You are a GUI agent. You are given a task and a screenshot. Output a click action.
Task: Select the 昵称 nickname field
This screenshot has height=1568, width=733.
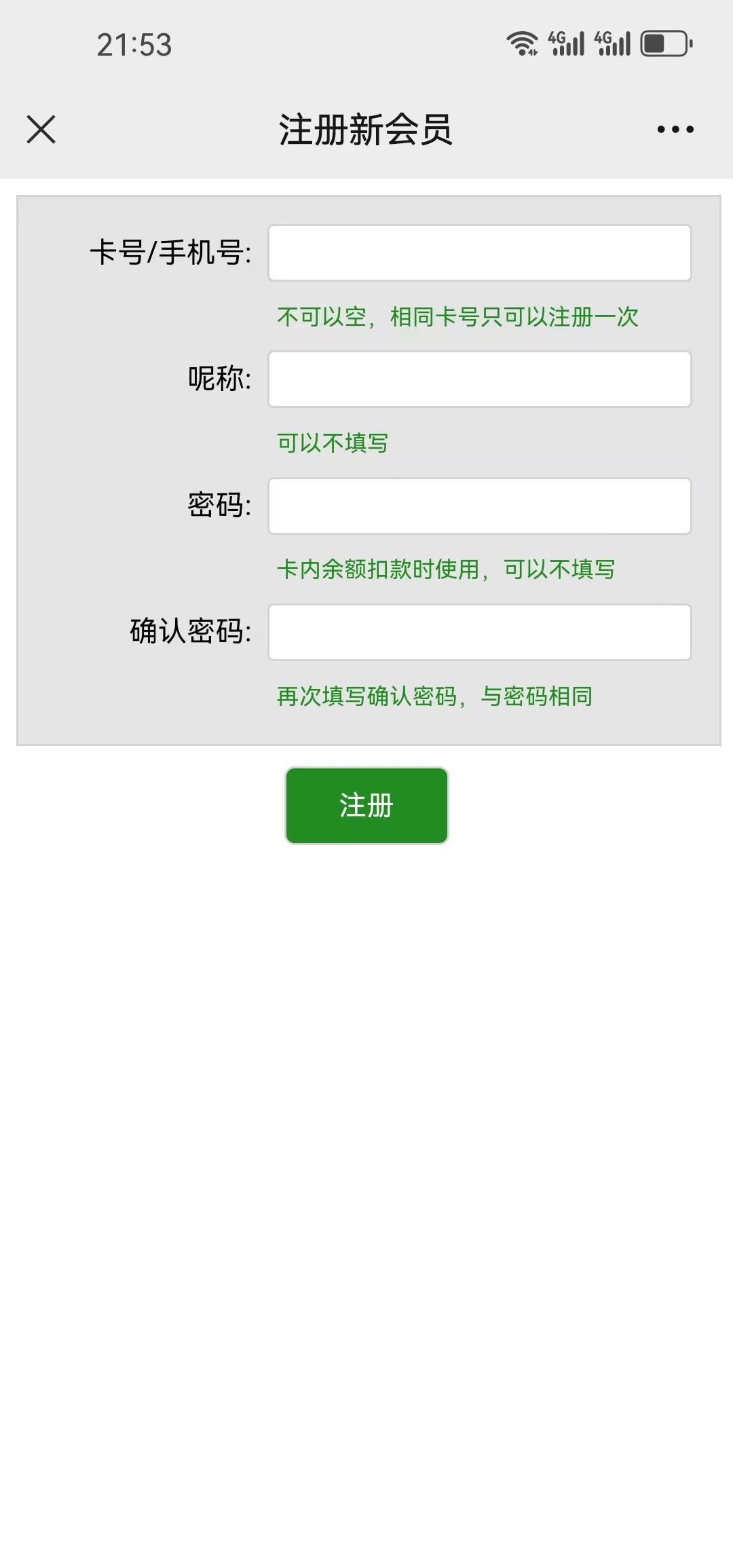(480, 379)
